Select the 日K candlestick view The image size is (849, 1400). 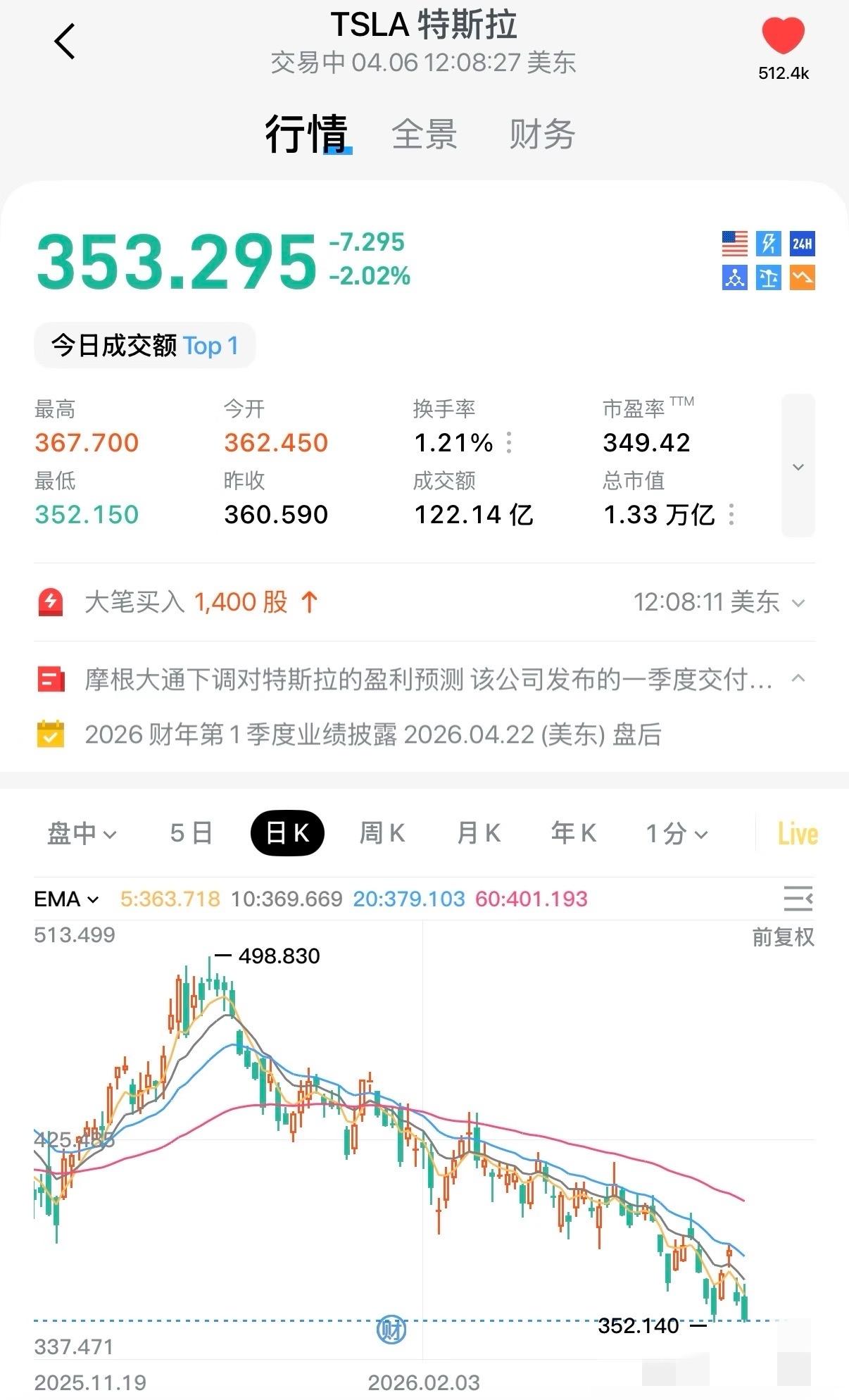(x=288, y=832)
